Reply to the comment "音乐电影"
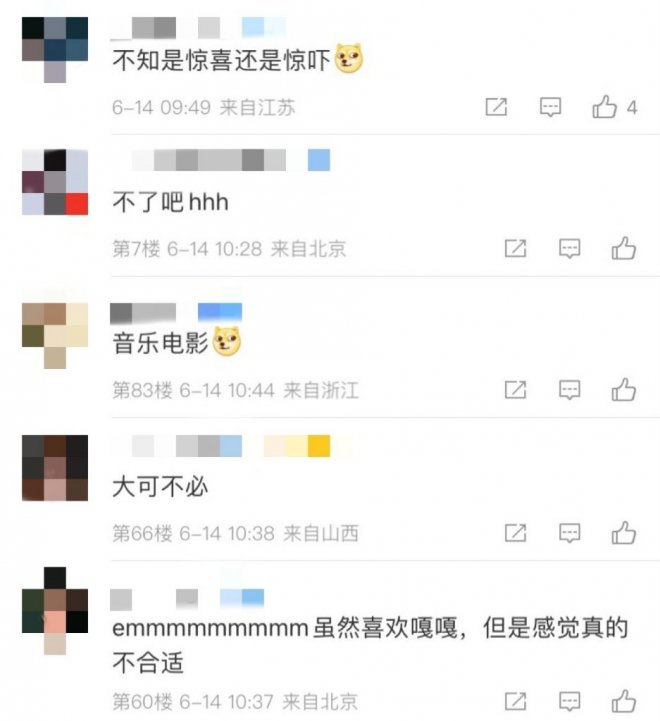The image size is (660, 721). coord(570,390)
